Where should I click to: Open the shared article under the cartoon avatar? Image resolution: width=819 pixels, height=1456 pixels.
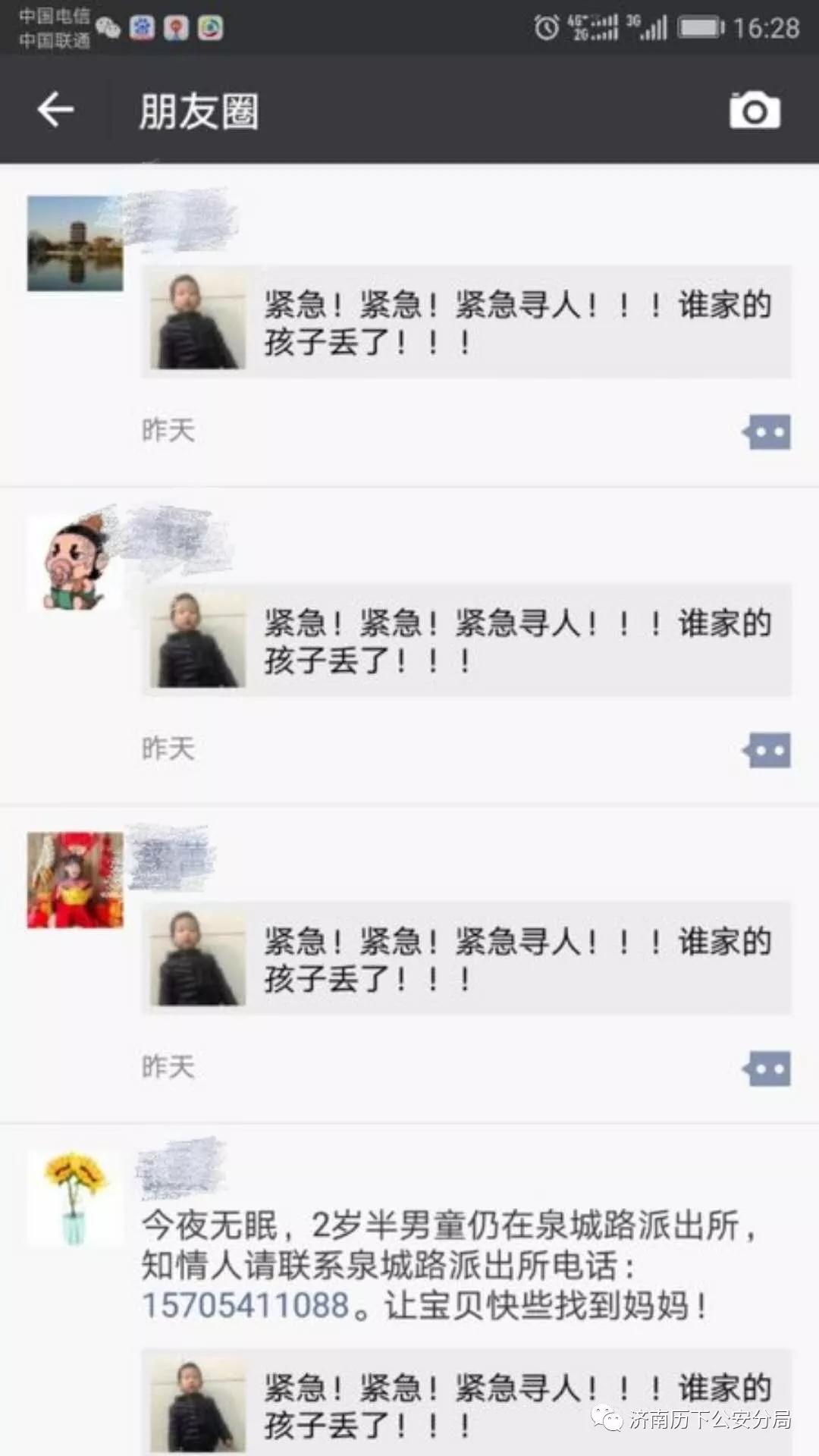click(466, 641)
